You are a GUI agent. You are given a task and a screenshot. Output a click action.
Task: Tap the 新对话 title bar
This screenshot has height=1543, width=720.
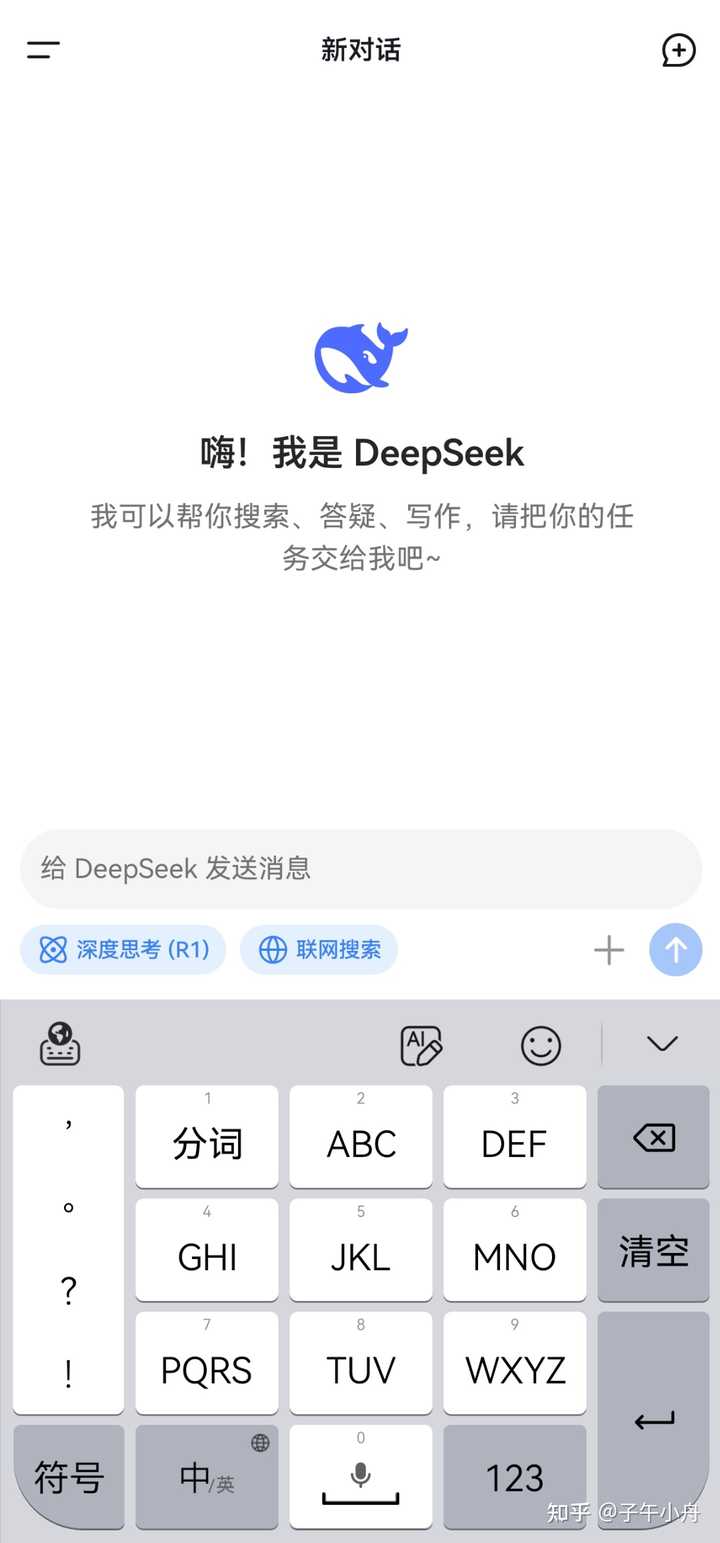point(360,51)
